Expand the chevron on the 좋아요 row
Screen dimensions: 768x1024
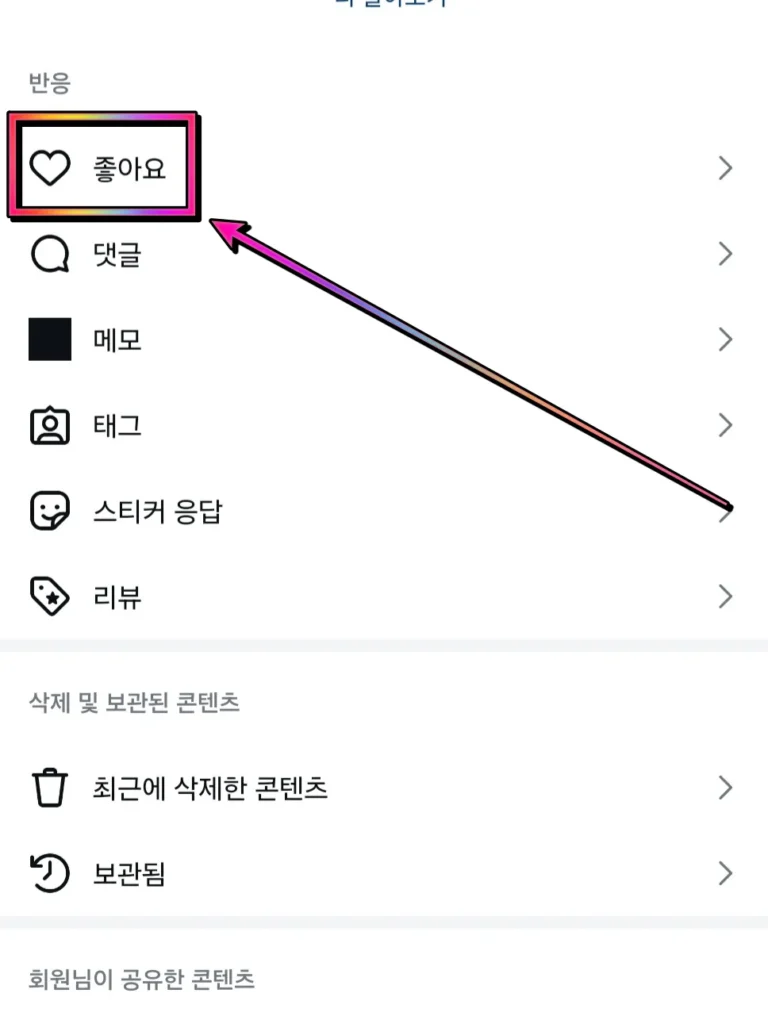click(x=725, y=168)
